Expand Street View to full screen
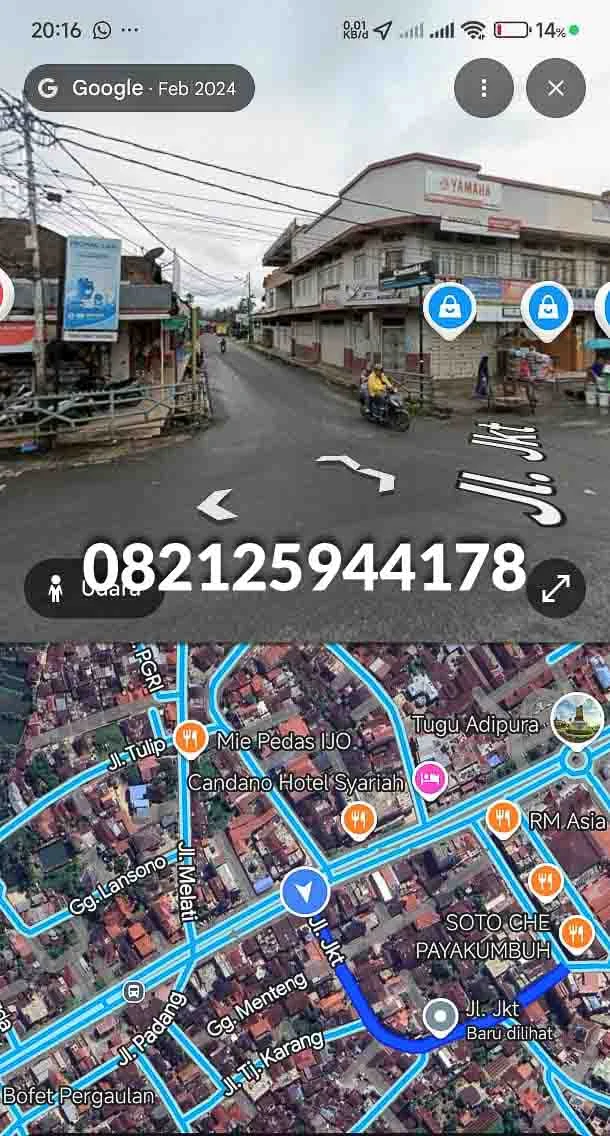This screenshot has width=610, height=1136. [x=556, y=589]
